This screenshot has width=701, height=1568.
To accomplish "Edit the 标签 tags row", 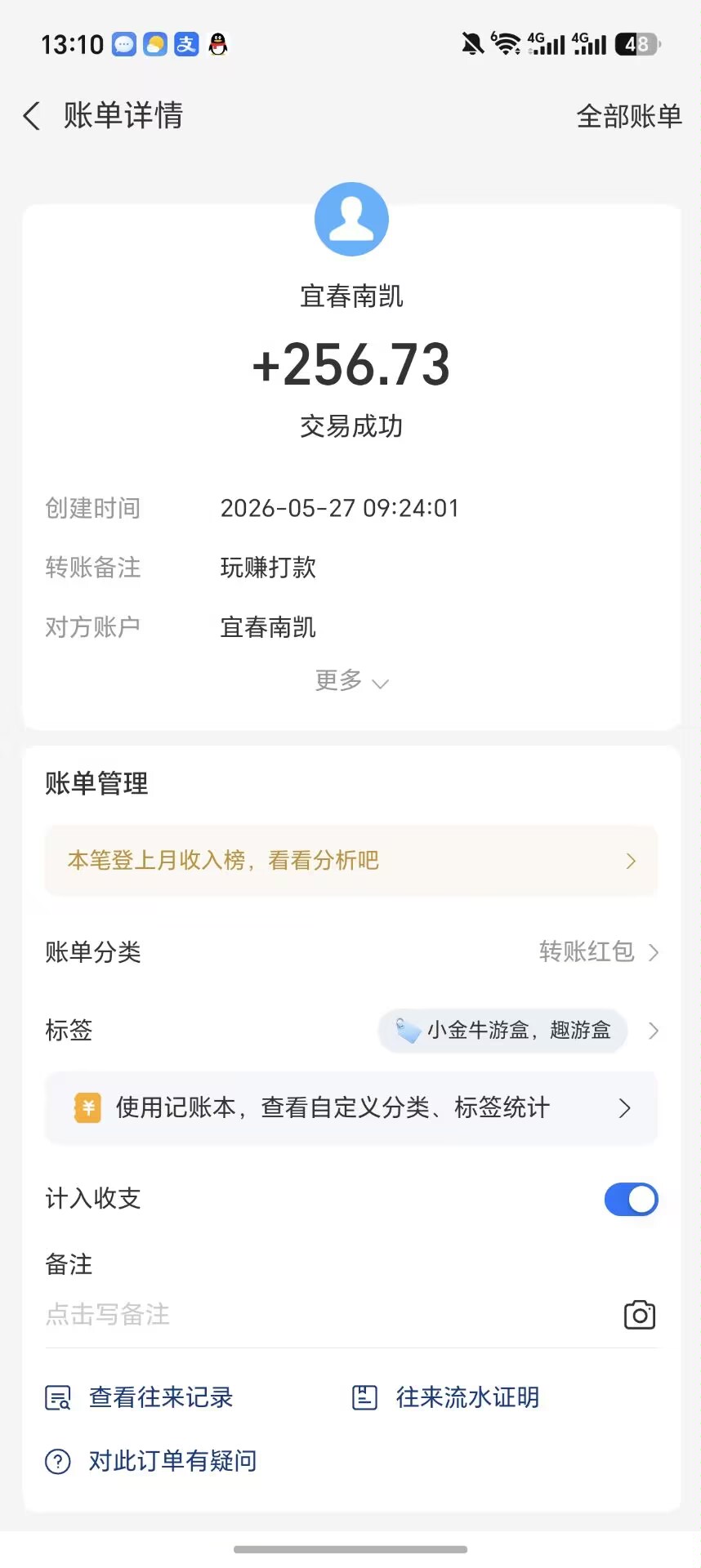I will pos(351,1031).
